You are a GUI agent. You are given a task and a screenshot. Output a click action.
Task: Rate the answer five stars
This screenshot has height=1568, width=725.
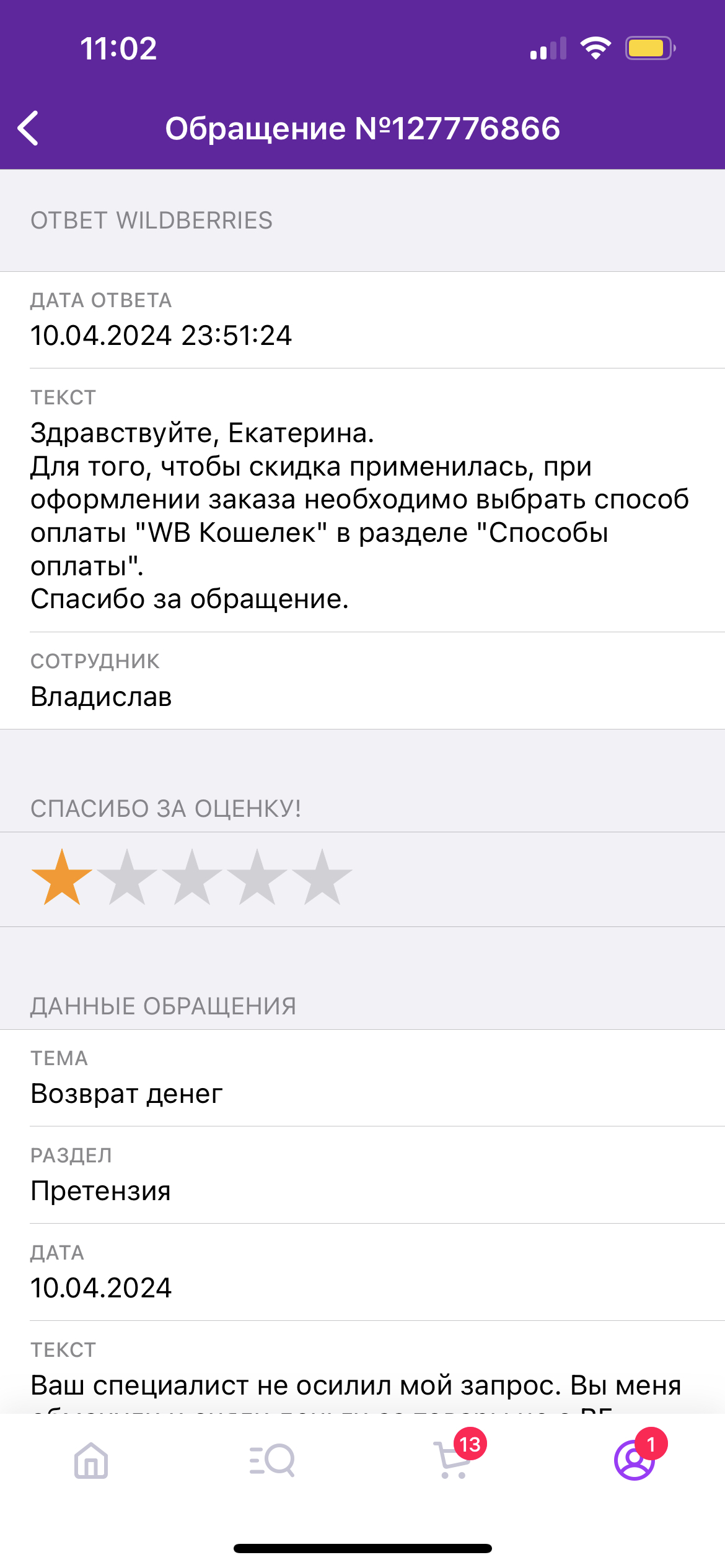pos(322,878)
